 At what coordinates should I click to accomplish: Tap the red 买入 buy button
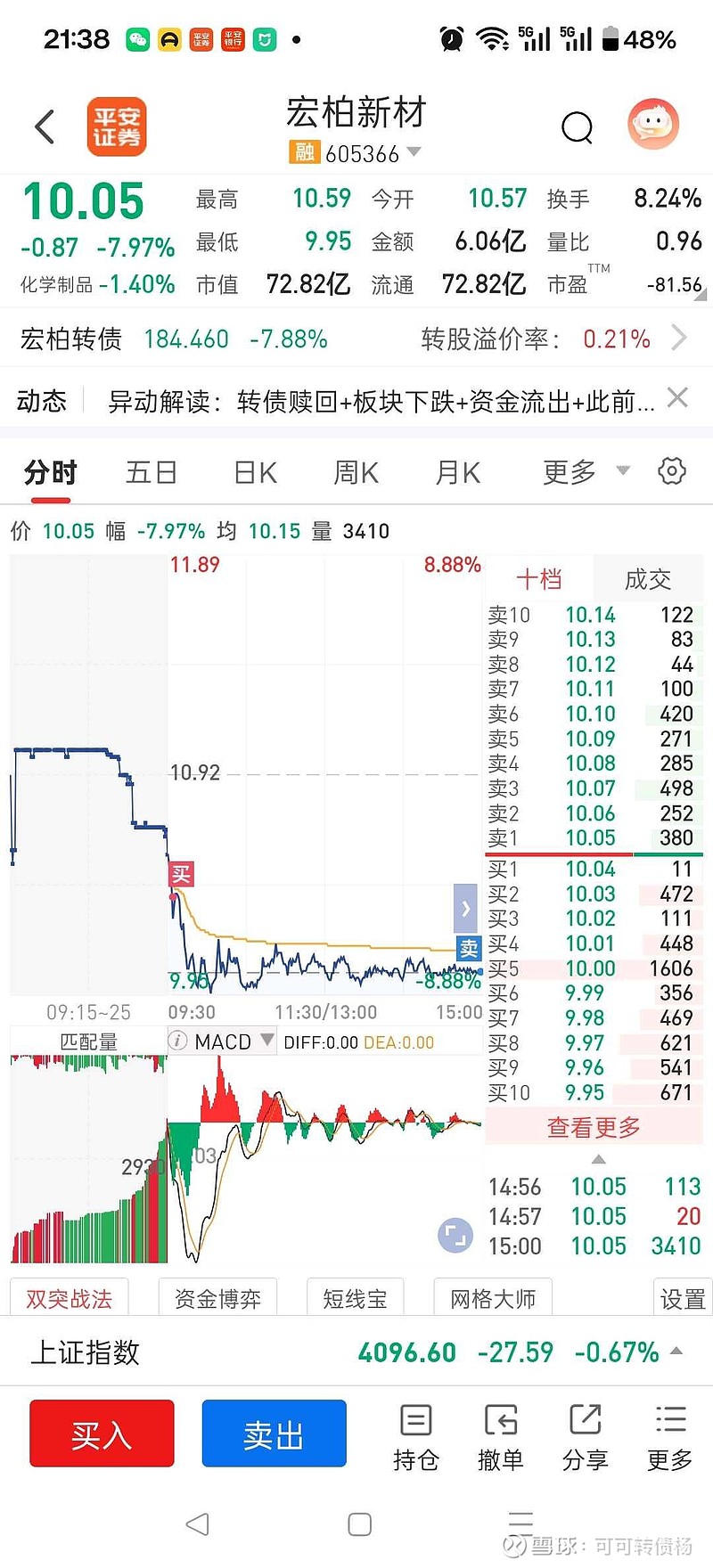(x=101, y=1433)
